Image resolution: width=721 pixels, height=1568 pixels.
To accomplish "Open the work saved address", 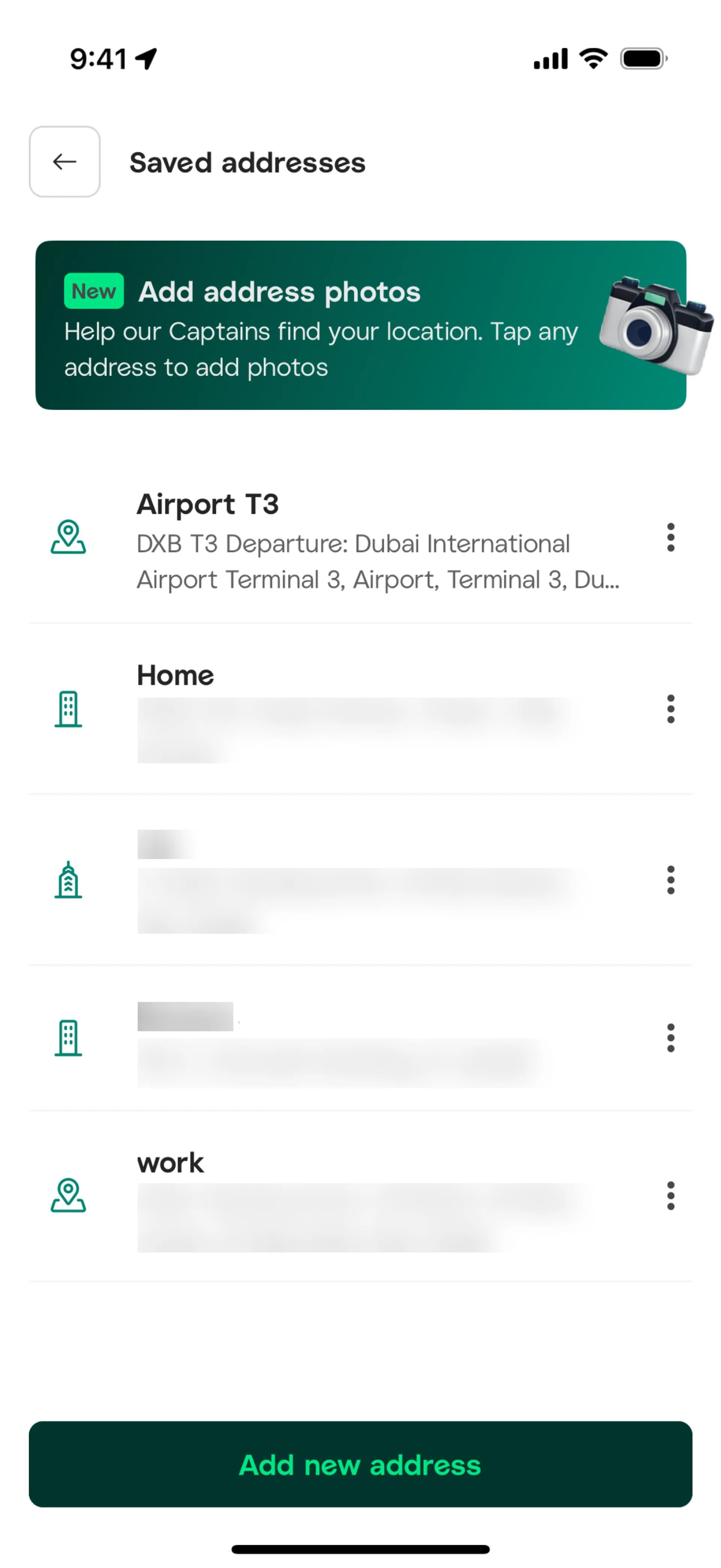I will tap(353, 1197).
